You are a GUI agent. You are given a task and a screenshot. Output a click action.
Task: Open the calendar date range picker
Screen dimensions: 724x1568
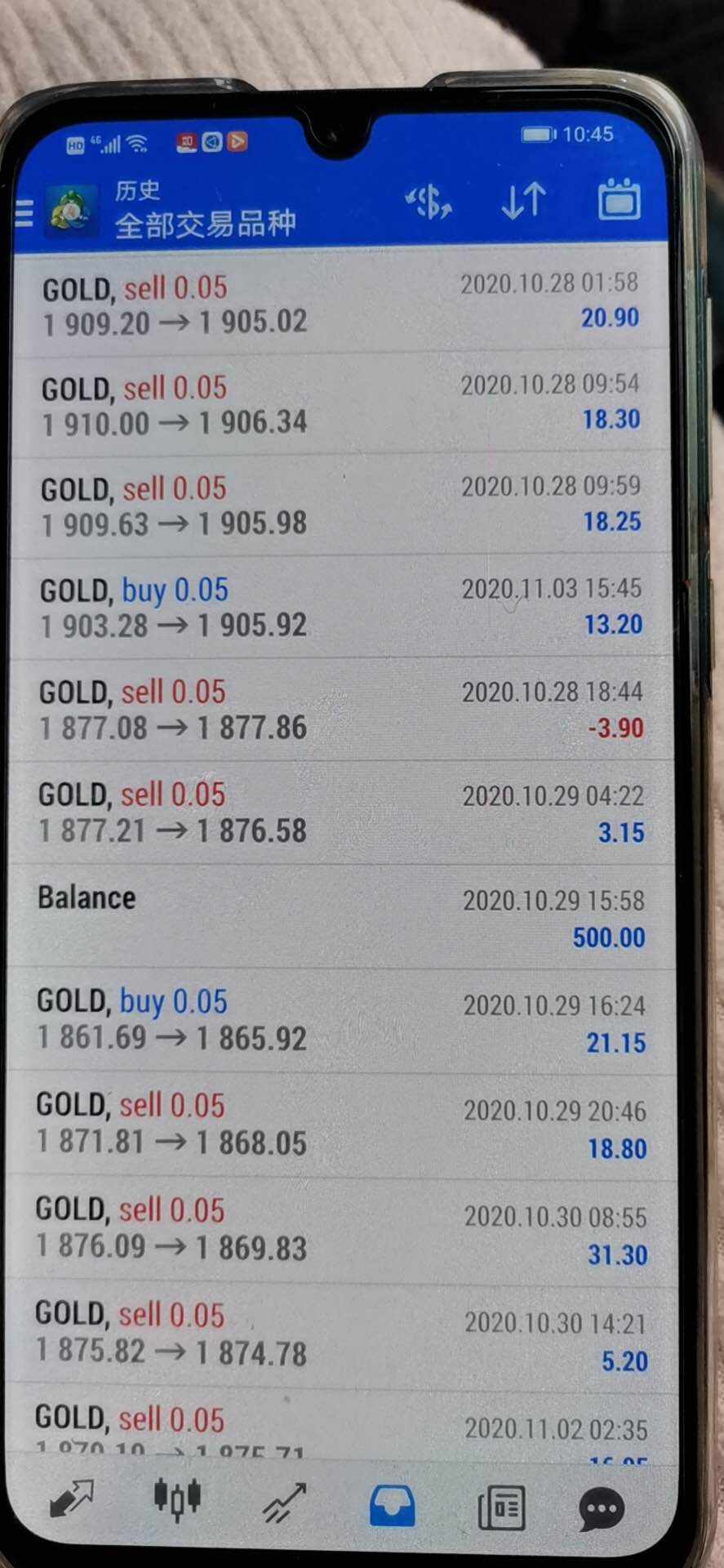point(620,198)
